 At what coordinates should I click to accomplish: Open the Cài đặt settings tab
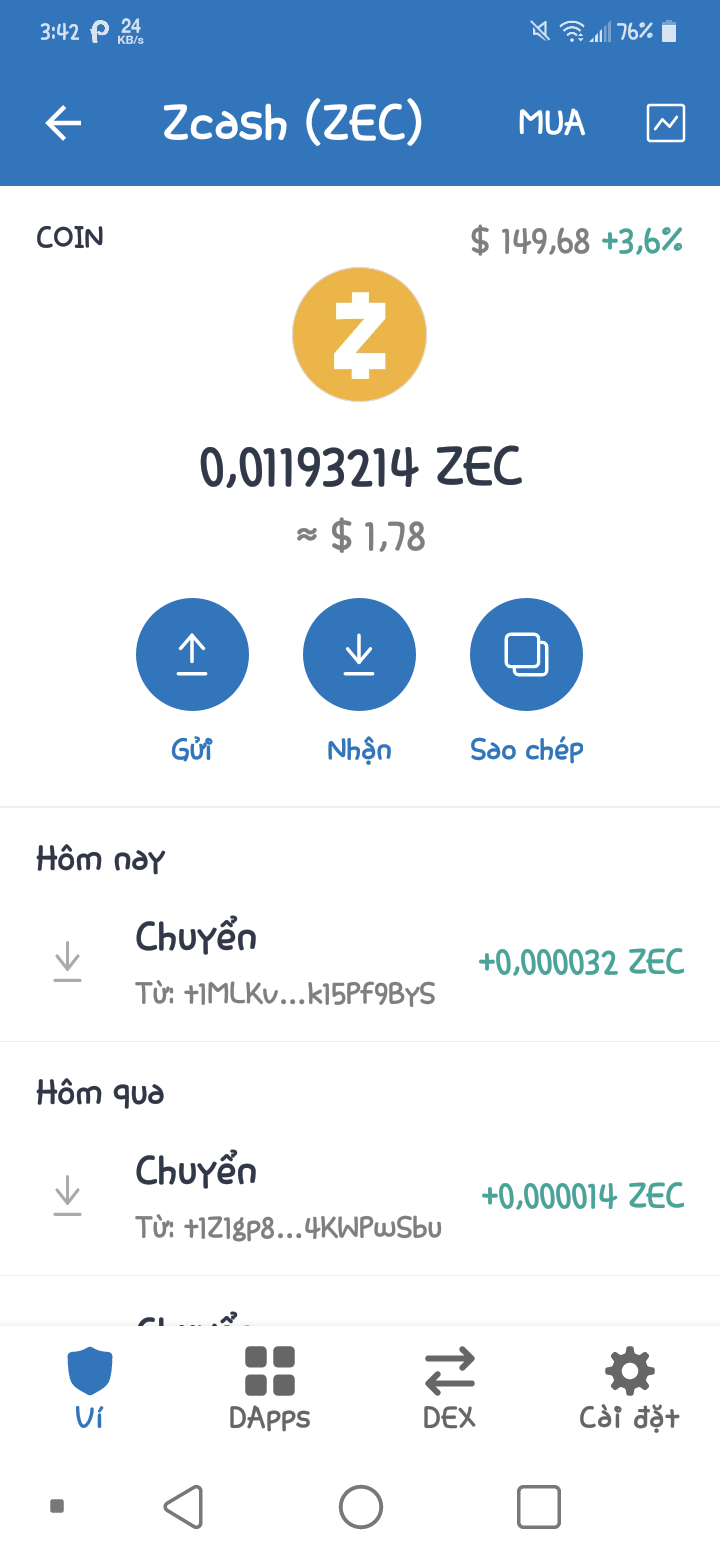[x=630, y=1387]
